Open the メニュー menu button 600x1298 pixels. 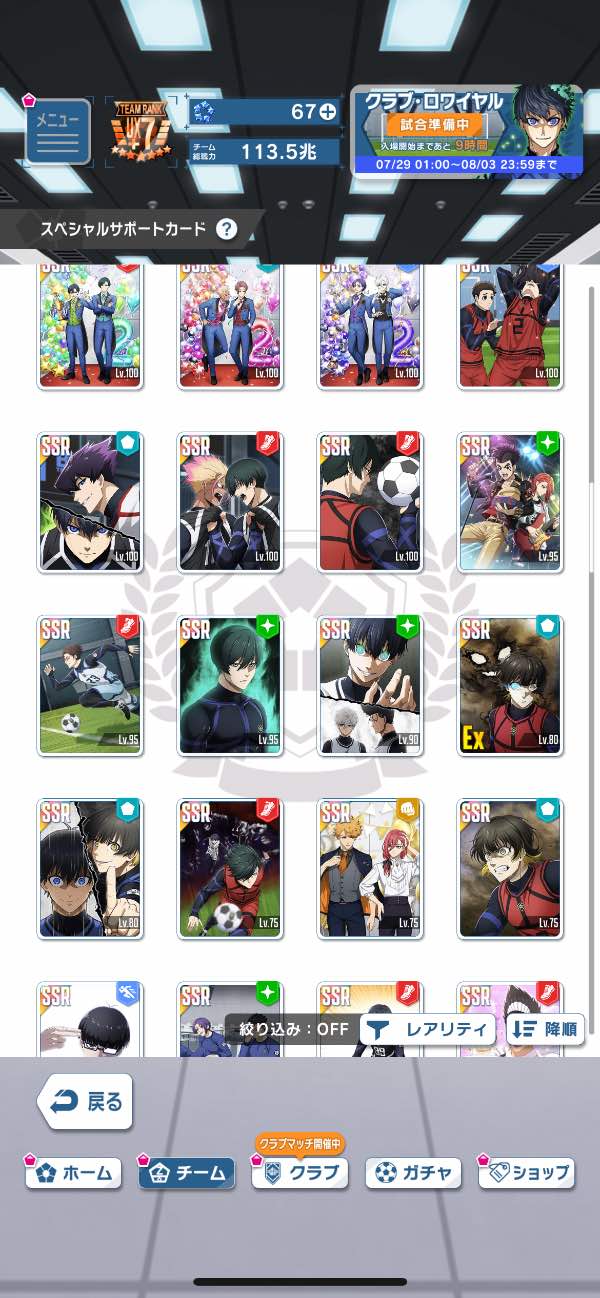click(57, 132)
